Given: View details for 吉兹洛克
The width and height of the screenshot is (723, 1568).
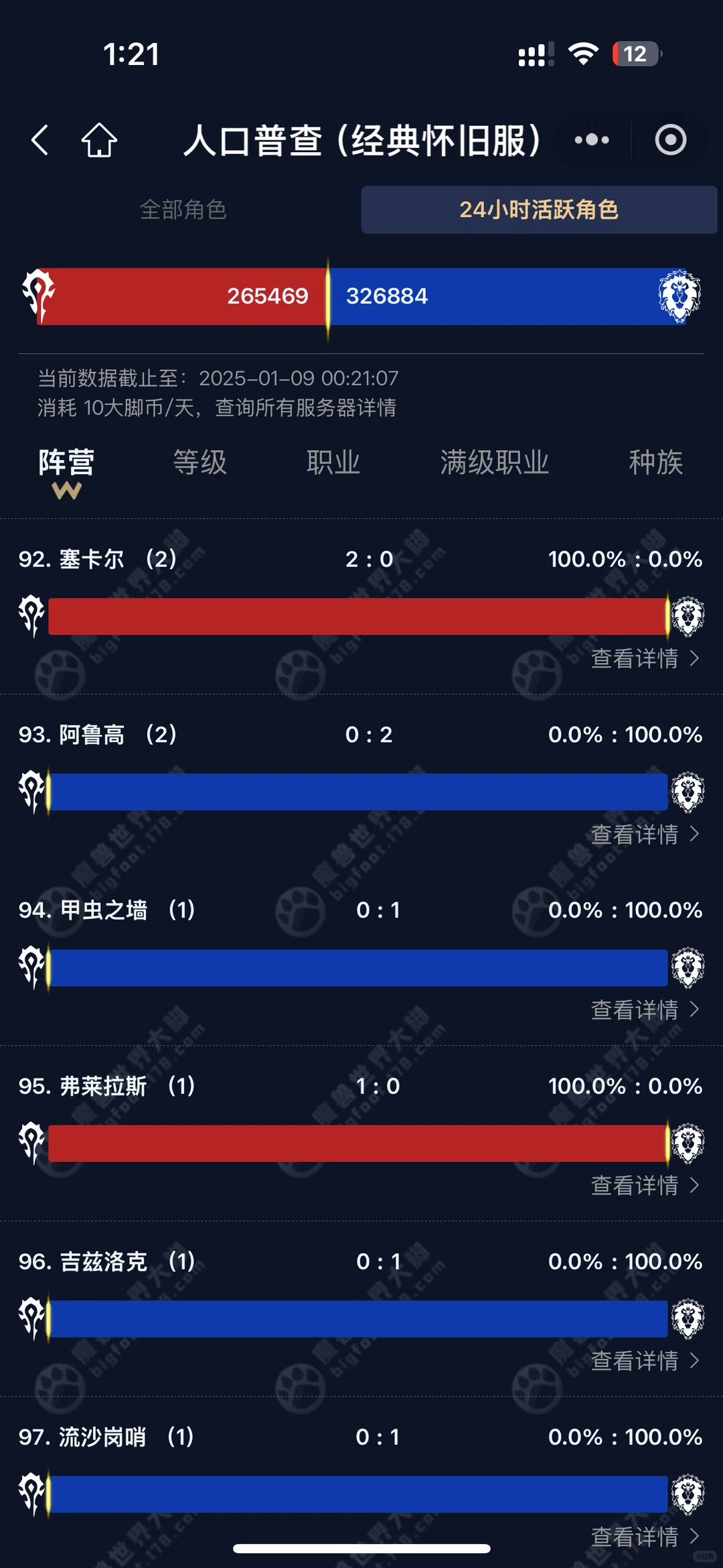Looking at the screenshot, I should (645, 1360).
